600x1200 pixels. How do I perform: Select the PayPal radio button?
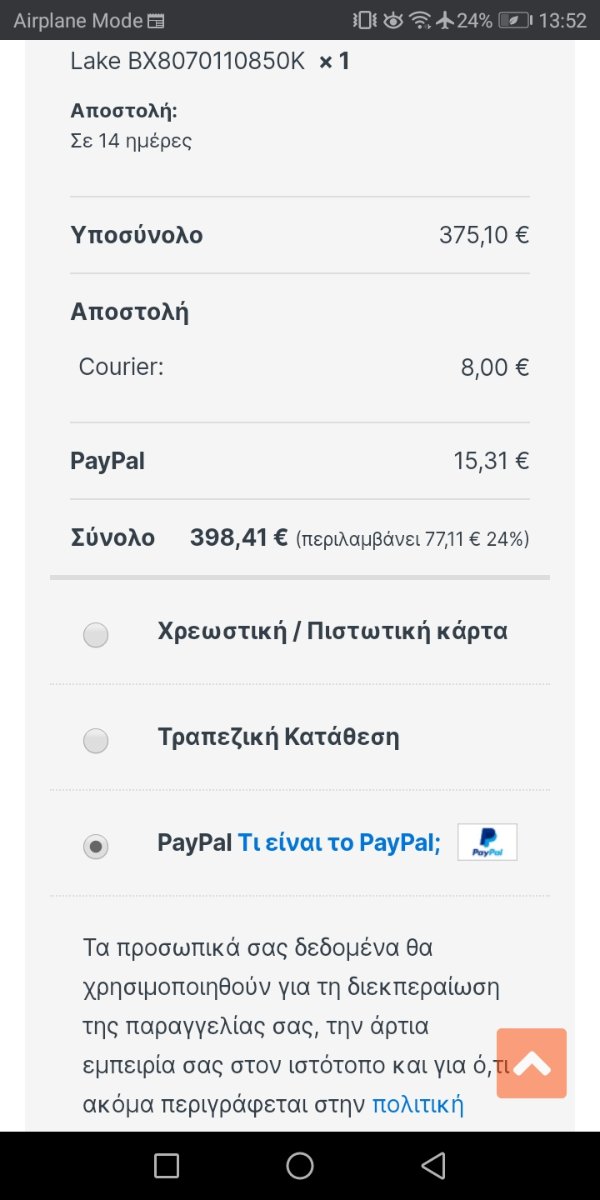pyautogui.click(x=95, y=847)
